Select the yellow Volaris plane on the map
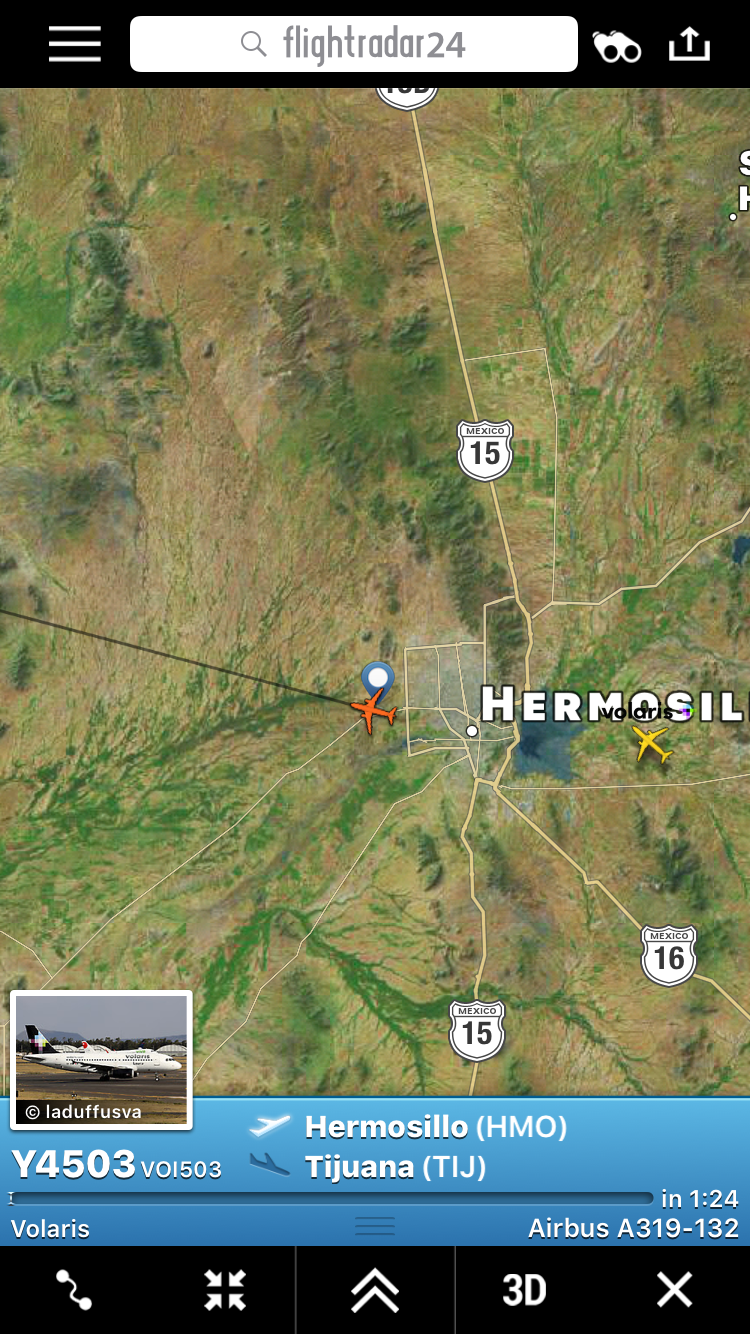This screenshot has height=1334, width=750. [651, 743]
